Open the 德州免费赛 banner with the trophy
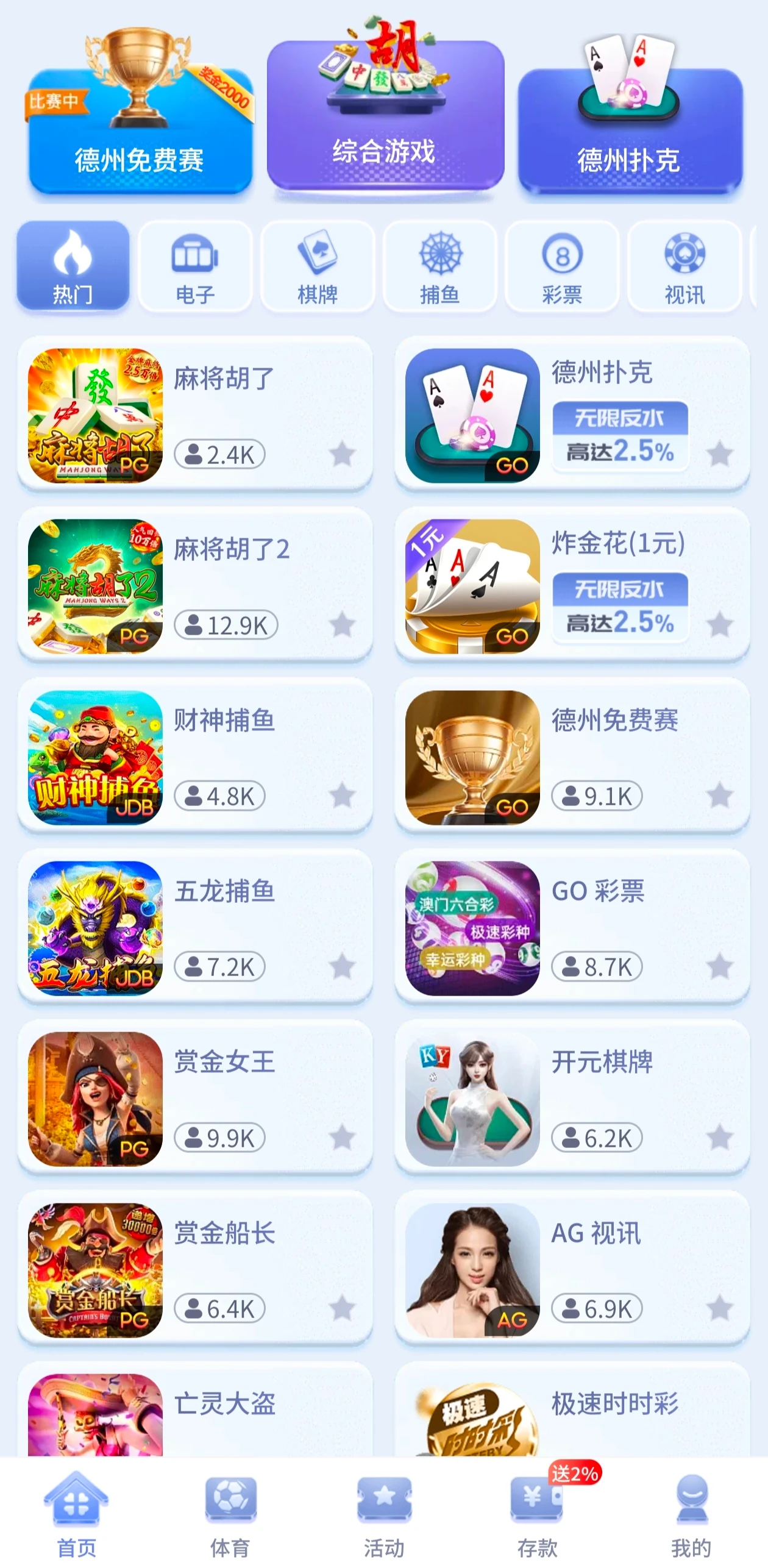The width and height of the screenshot is (768, 1568). [x=140, y=131]
